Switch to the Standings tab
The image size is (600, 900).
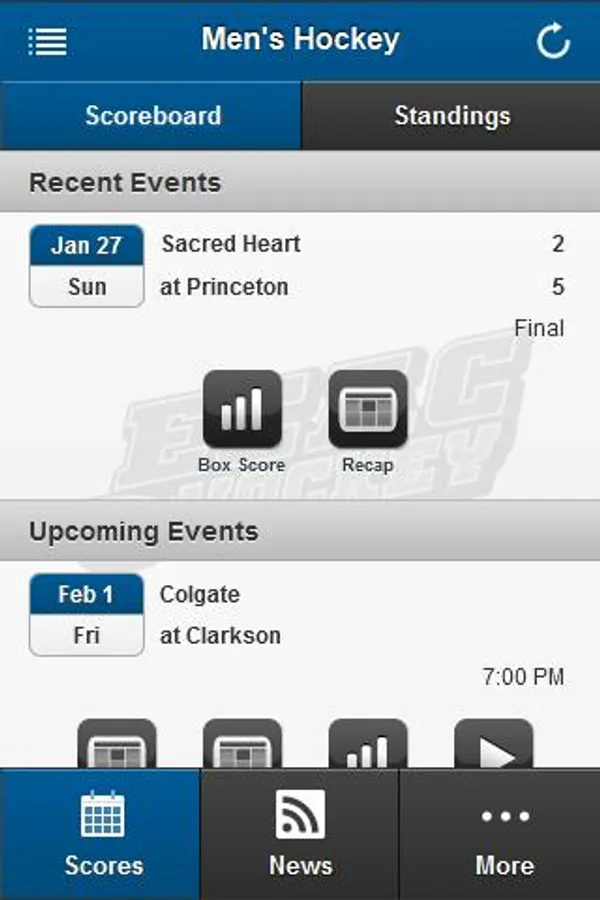point(451,116)
